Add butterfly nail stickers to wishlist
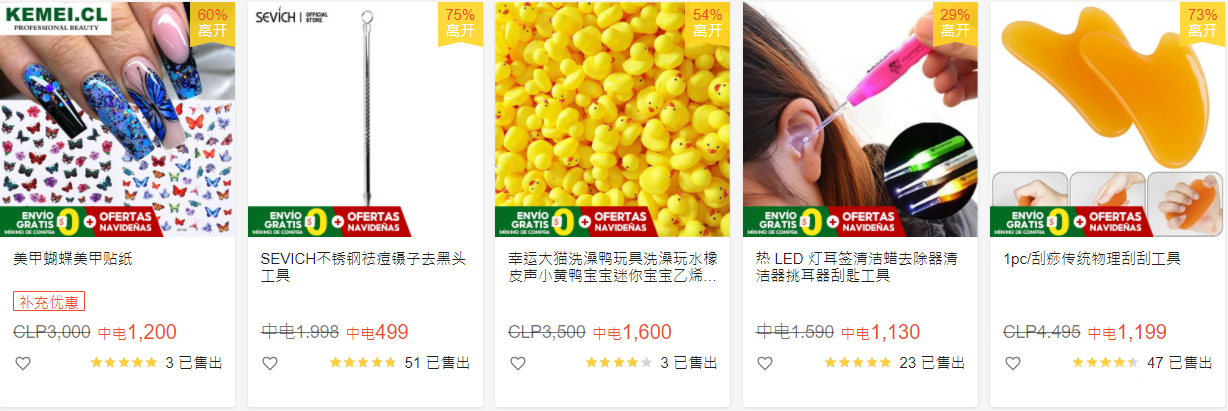 coord(22,363)
